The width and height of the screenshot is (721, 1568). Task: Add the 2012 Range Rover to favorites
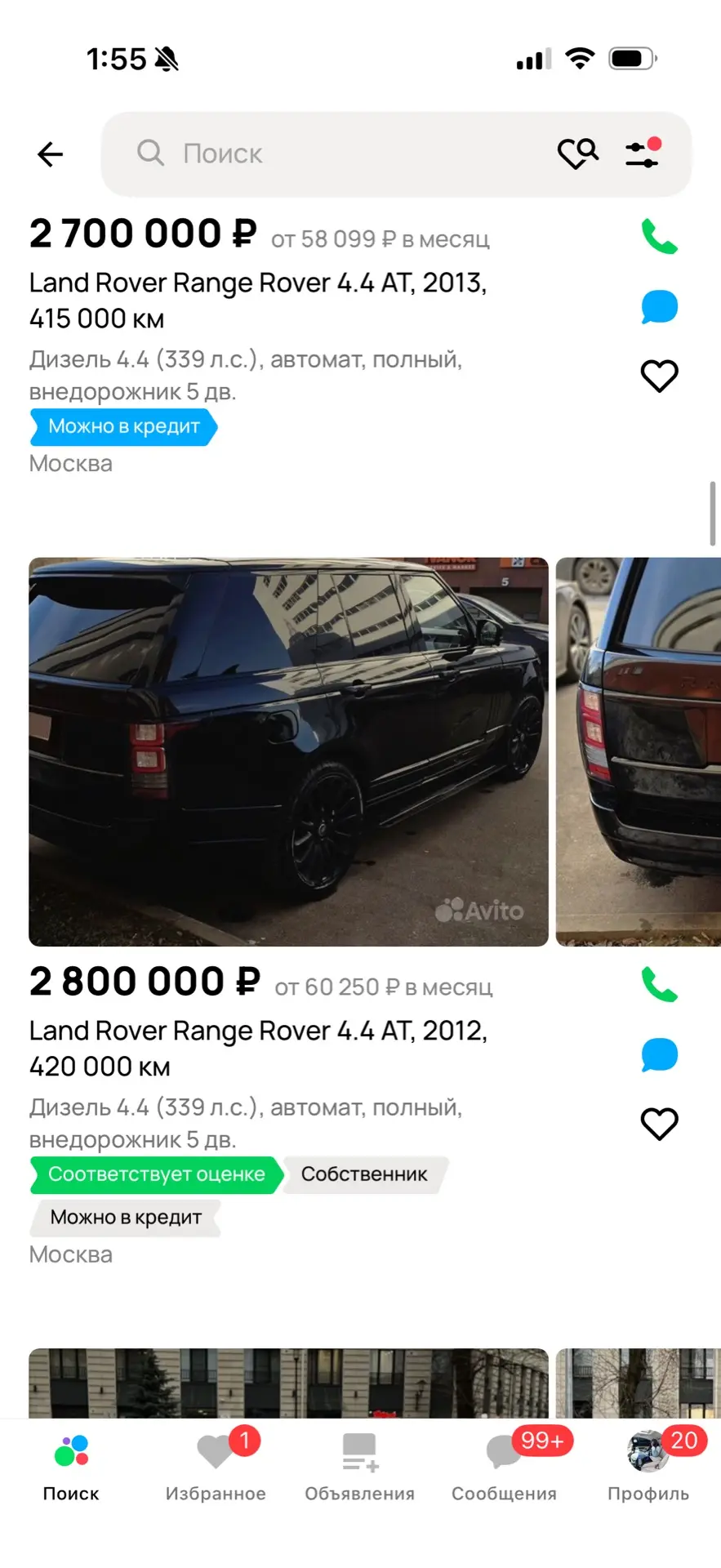pyautogui.click(x=659, y=1125)
